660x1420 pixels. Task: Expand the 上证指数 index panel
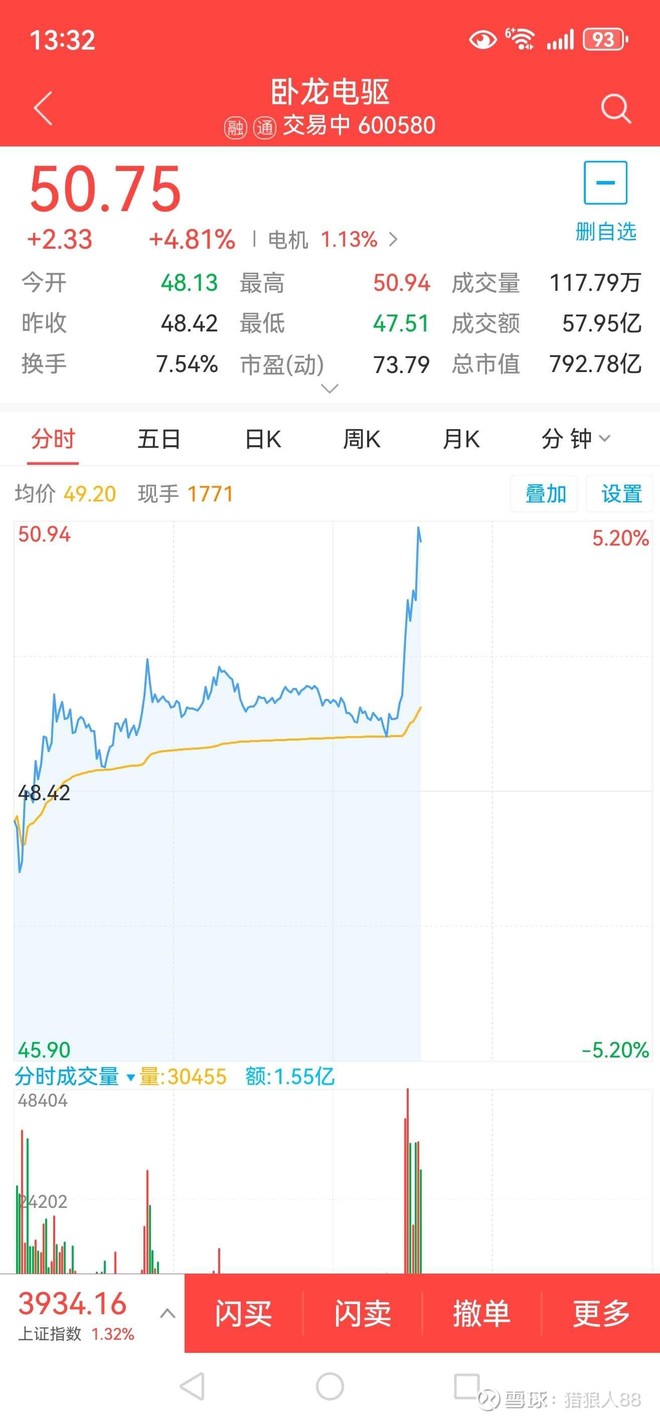point(168,1313)
